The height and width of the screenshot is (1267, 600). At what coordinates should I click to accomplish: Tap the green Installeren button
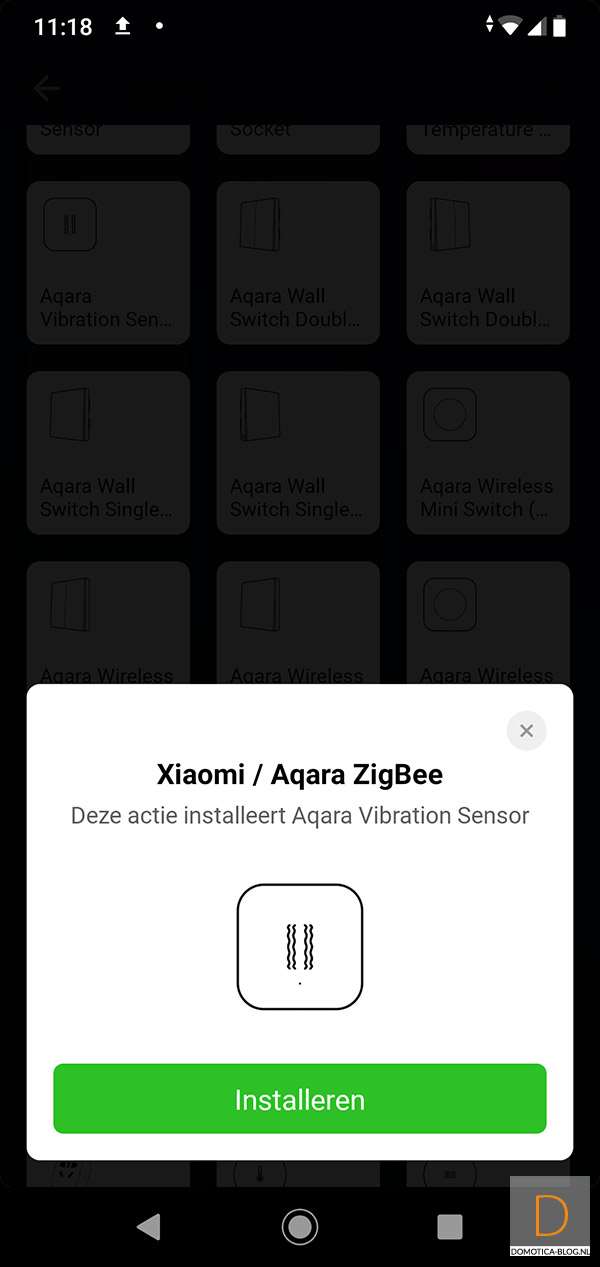(300, 1099)
